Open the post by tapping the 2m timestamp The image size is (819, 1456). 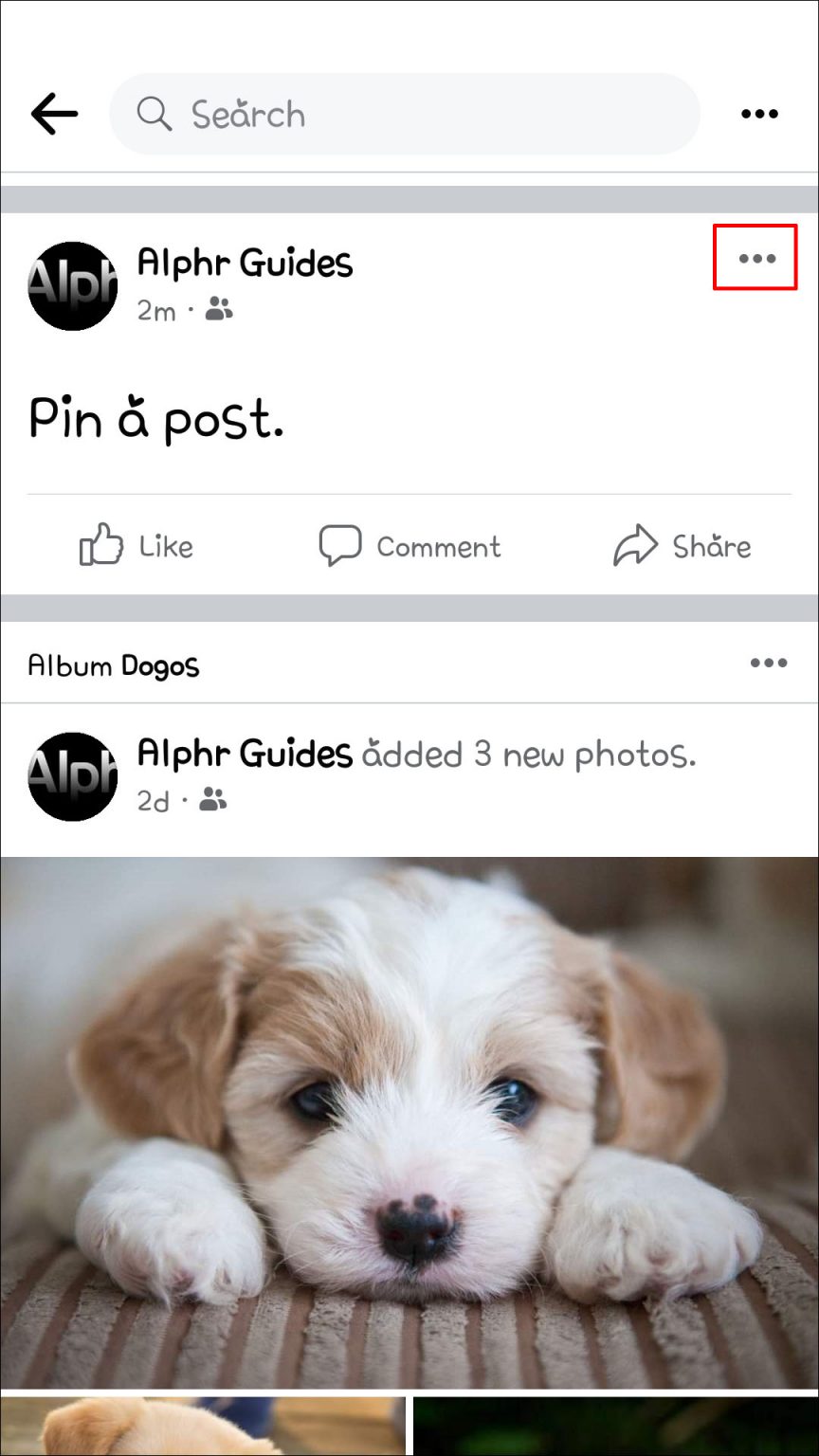156,310
